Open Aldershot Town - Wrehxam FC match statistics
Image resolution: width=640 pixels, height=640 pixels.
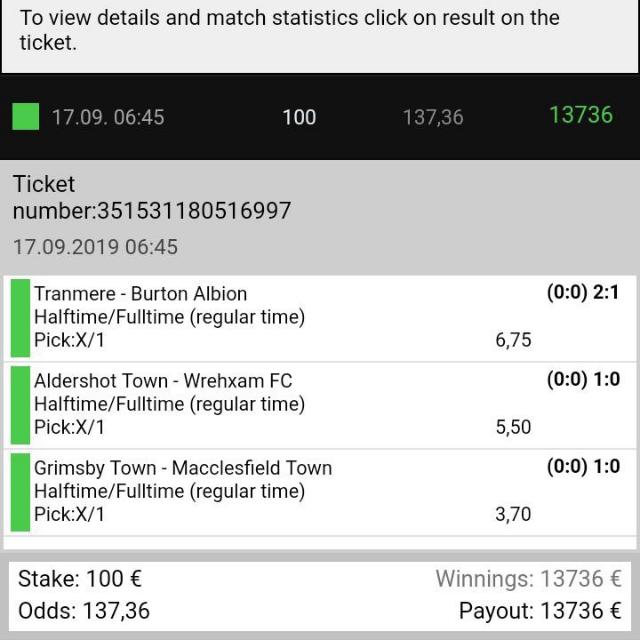pyautogui.click(x=582, y=380)
